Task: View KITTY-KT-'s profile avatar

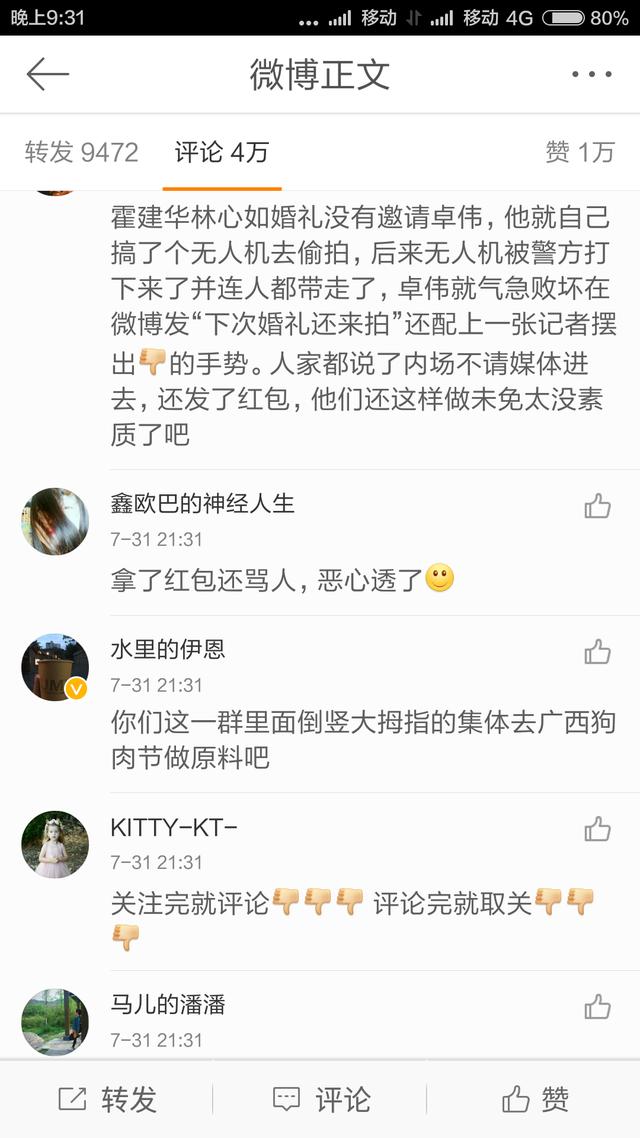Action: [55, 844]
